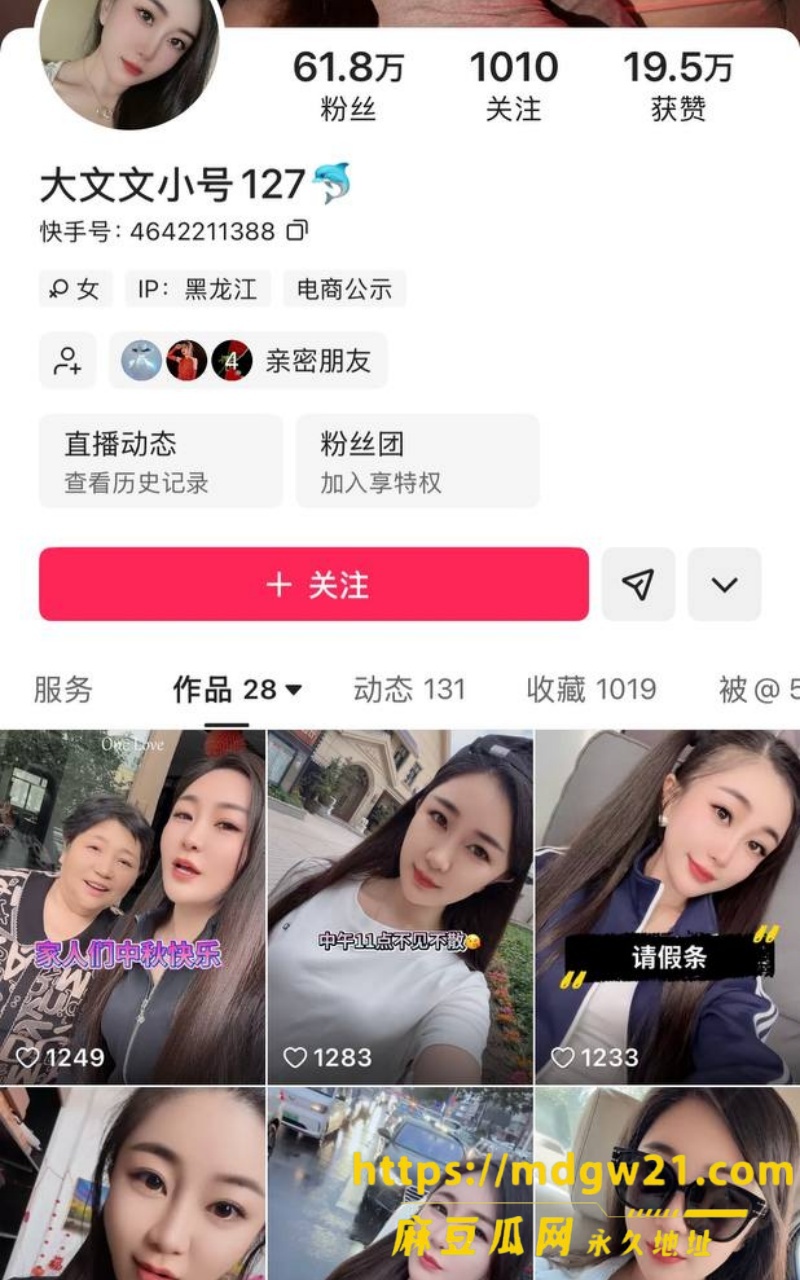Expand the dropdown arrow beside message icon
The height and width of the screenshot is (1280, 800).
[724, 584]
